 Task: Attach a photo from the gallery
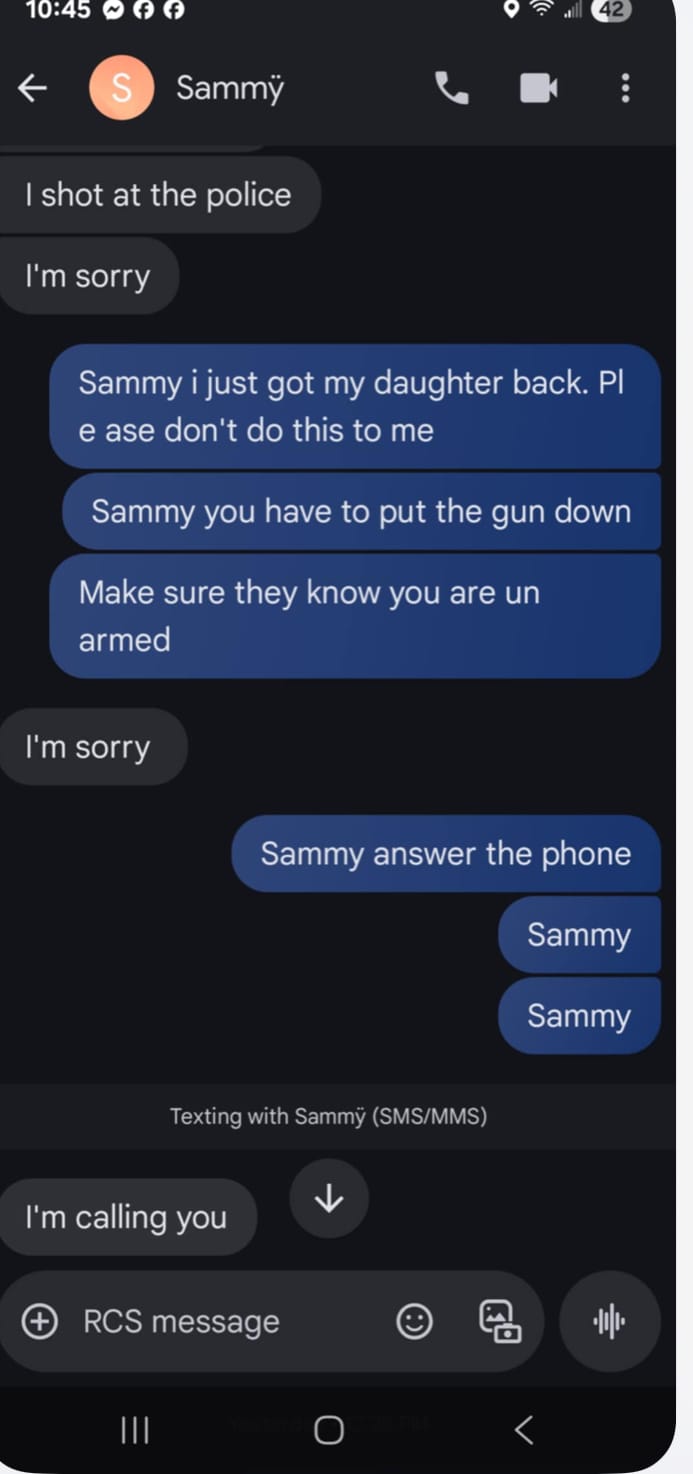click(499, 1322)
